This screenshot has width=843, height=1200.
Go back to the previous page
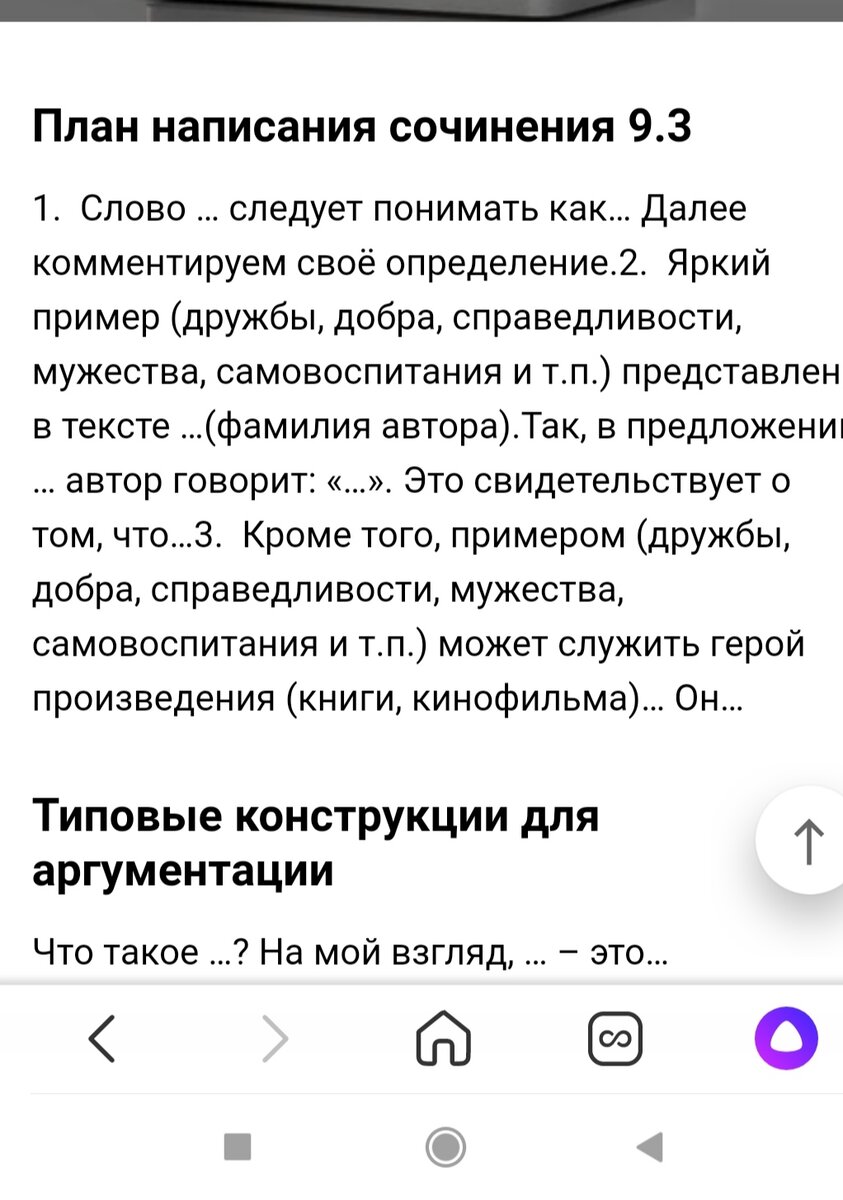click(x=102, y=1039)
